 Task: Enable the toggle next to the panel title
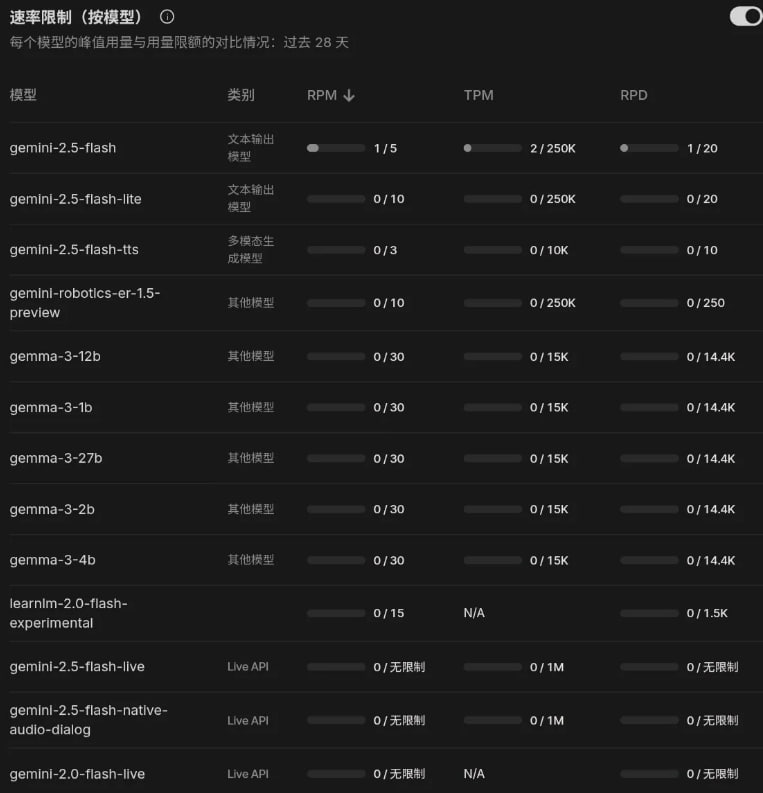[744, 15]
